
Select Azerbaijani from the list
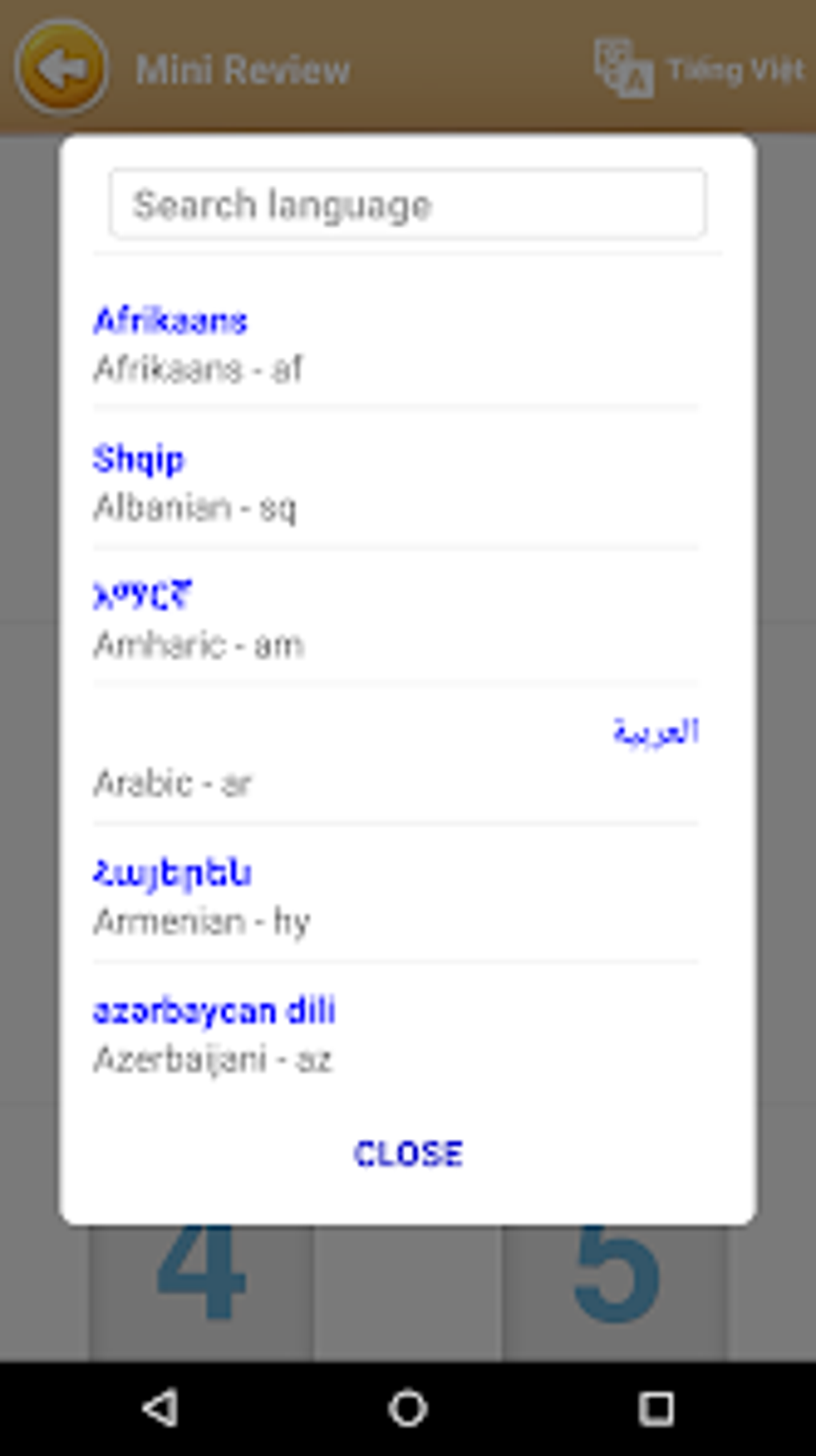pyautogui.click(x=396, y=1034)
